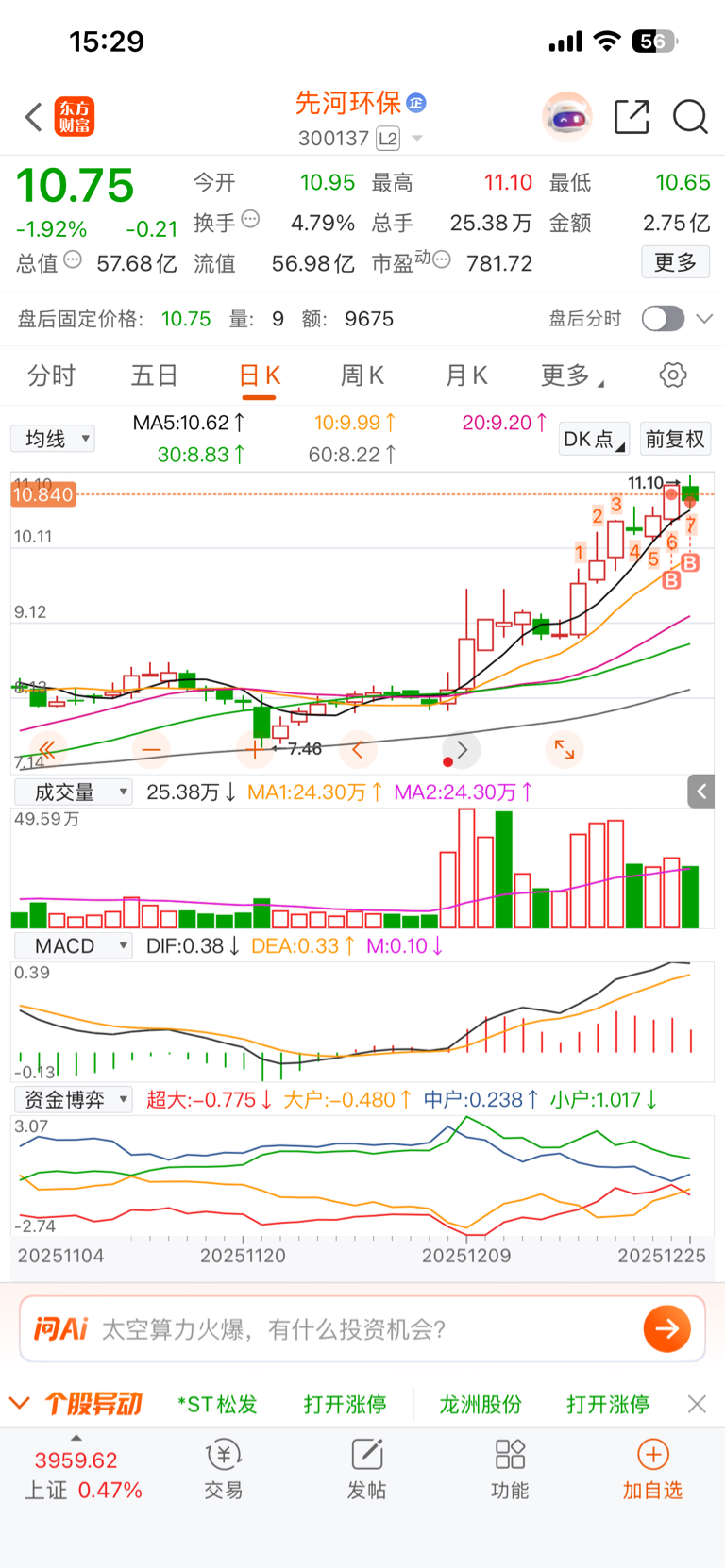
Task: Switch to the 五日 tab
Action: (x=154, y=375)
